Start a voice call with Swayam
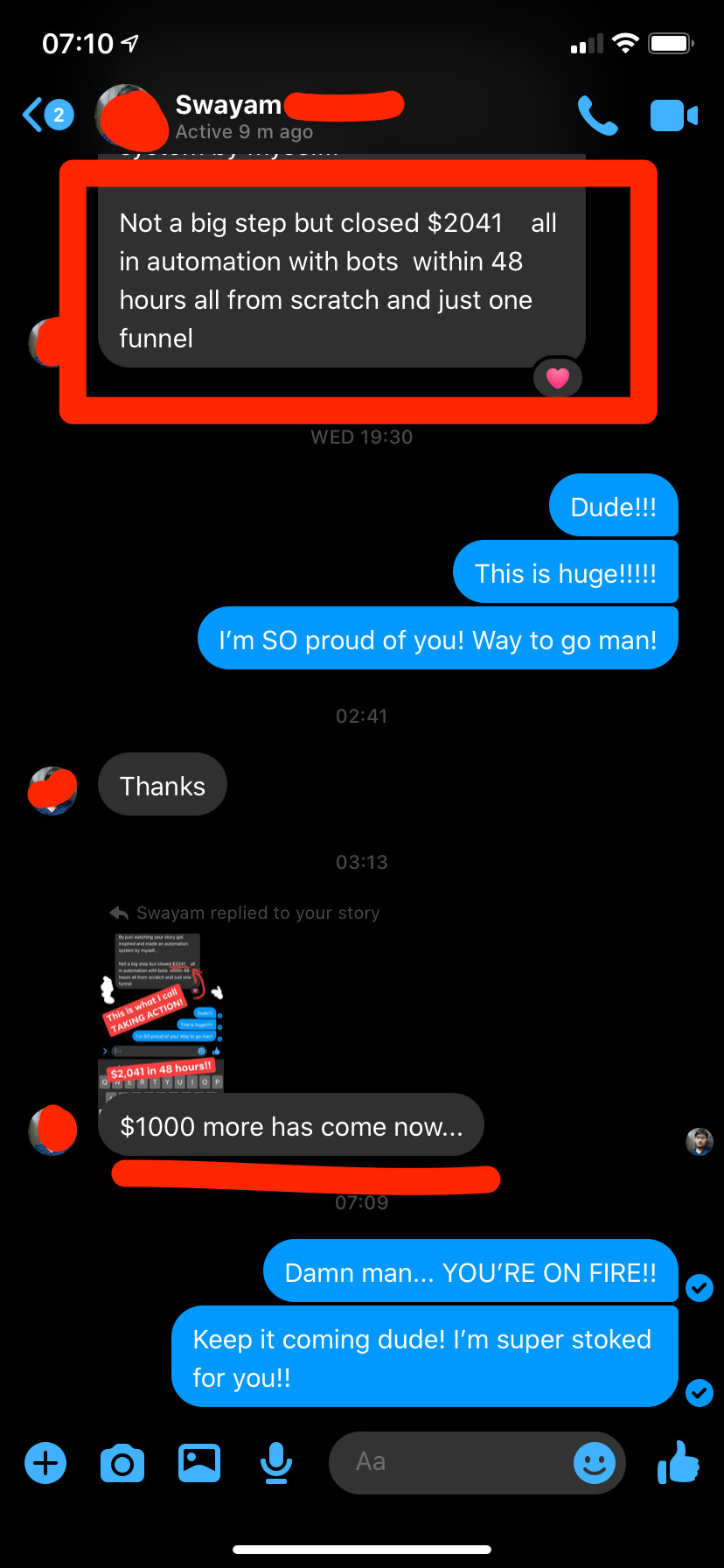The image size is (724, 1568). click(x=598, y=116)
